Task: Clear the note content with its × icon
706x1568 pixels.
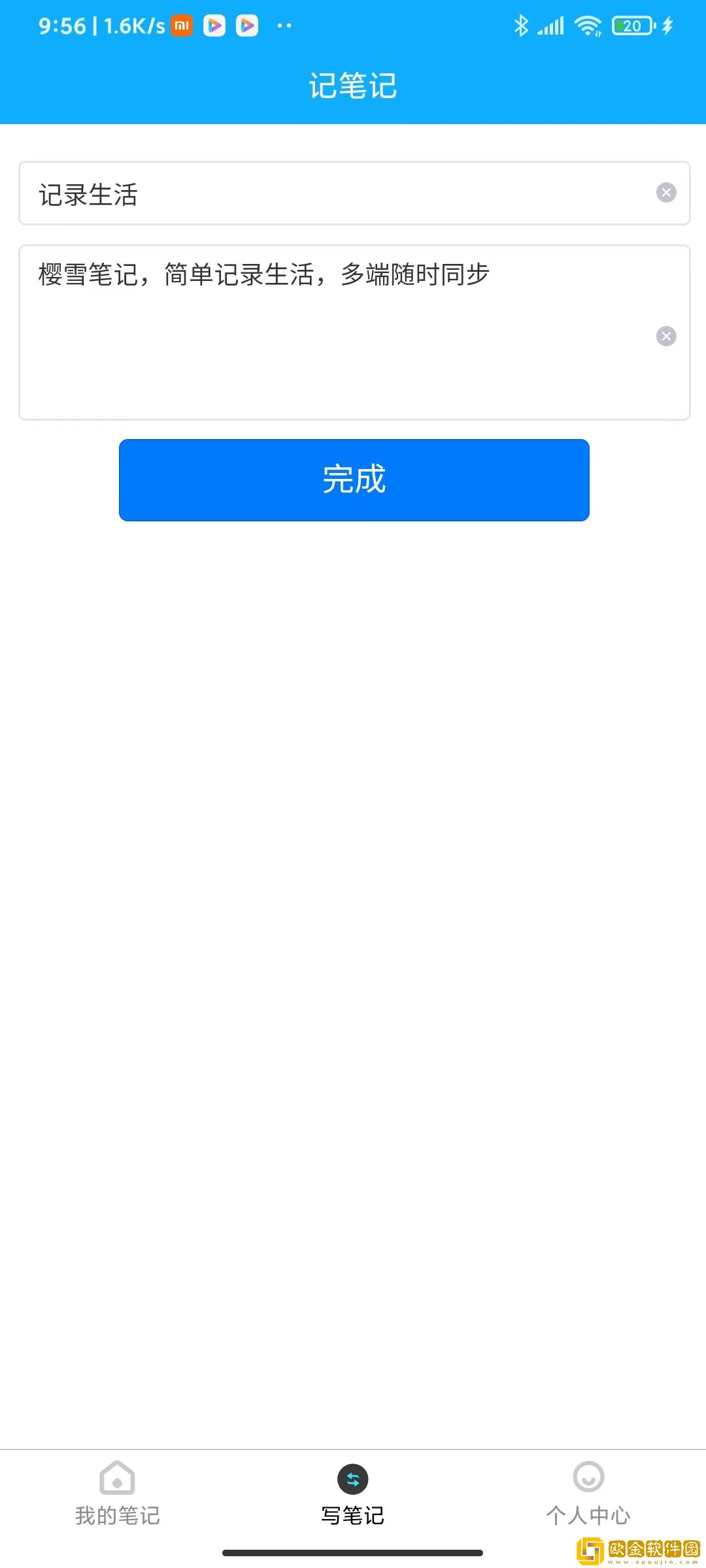Action: pyautogui.click(x=666, y=336)
